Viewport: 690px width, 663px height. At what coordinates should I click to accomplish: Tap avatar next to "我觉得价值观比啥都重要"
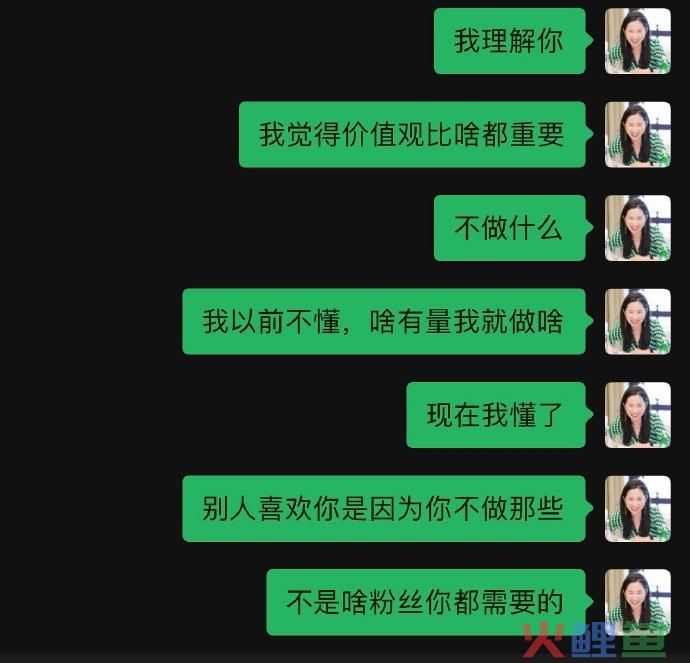pyautogui.click(x=637, y=134)
